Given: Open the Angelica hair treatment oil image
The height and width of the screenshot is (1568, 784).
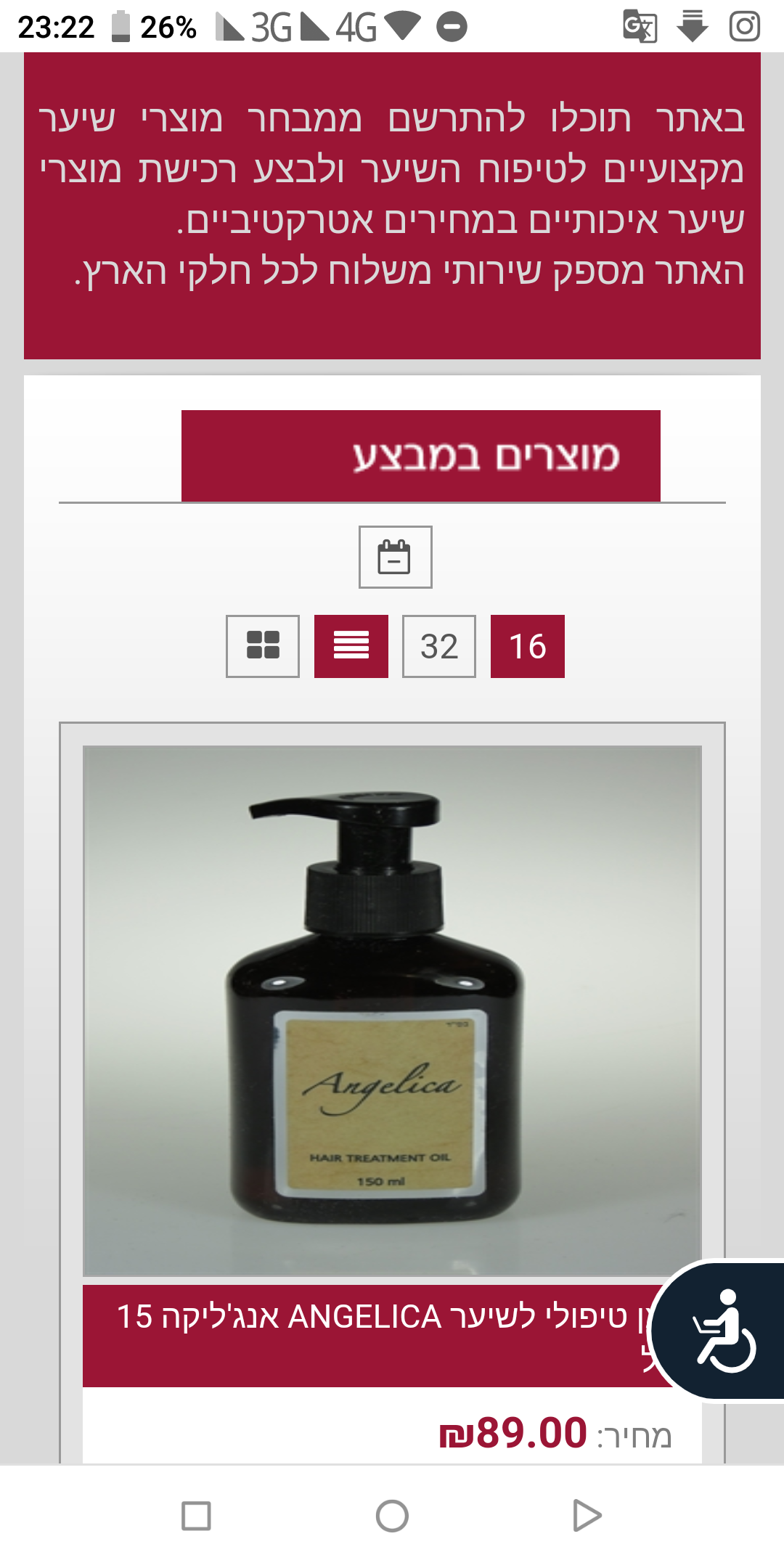Looking at the screenshot, I should click(x=392, y=1010).
